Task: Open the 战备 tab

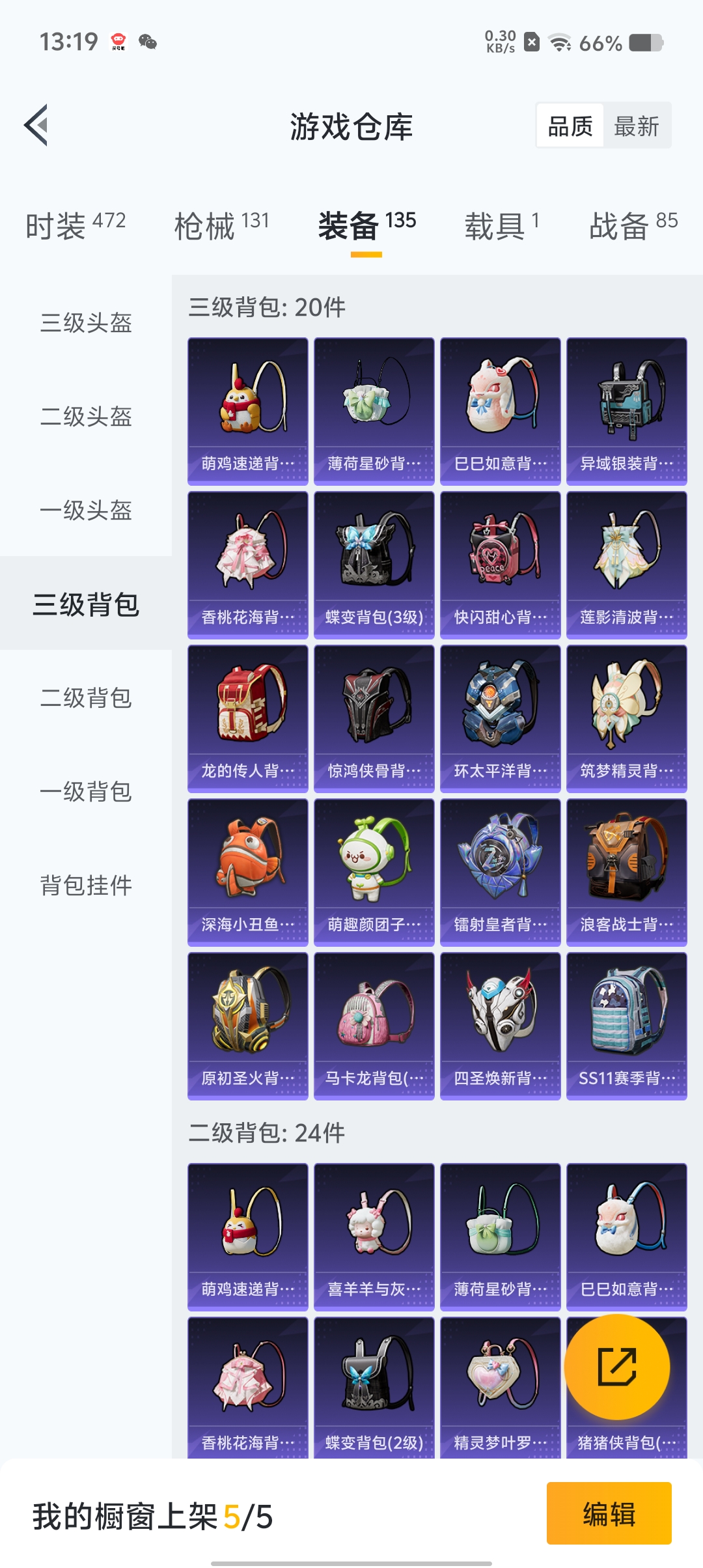Action: point(633,226)
